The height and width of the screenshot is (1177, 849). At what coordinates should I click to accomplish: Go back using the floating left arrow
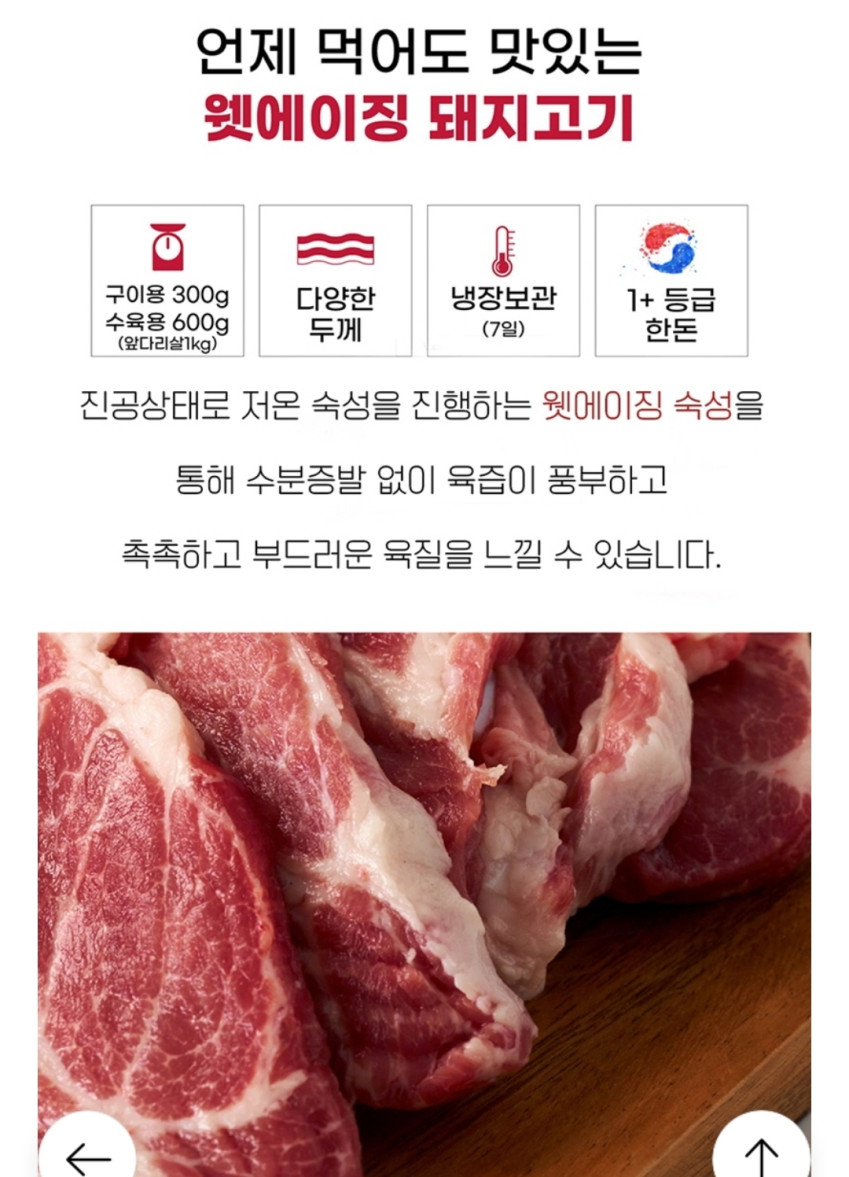tap(88, 1153)
